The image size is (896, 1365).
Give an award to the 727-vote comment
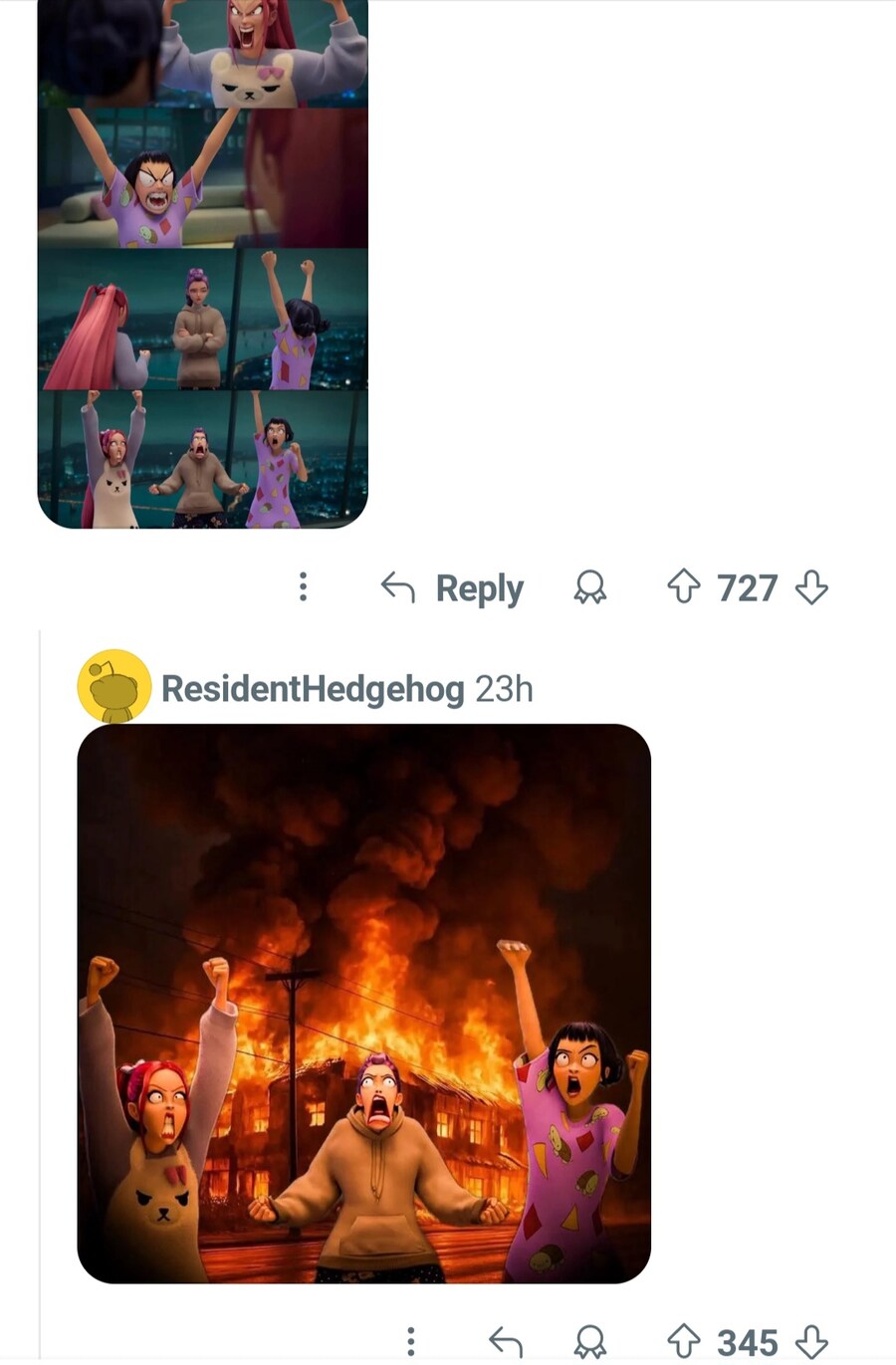click(589, 587)
